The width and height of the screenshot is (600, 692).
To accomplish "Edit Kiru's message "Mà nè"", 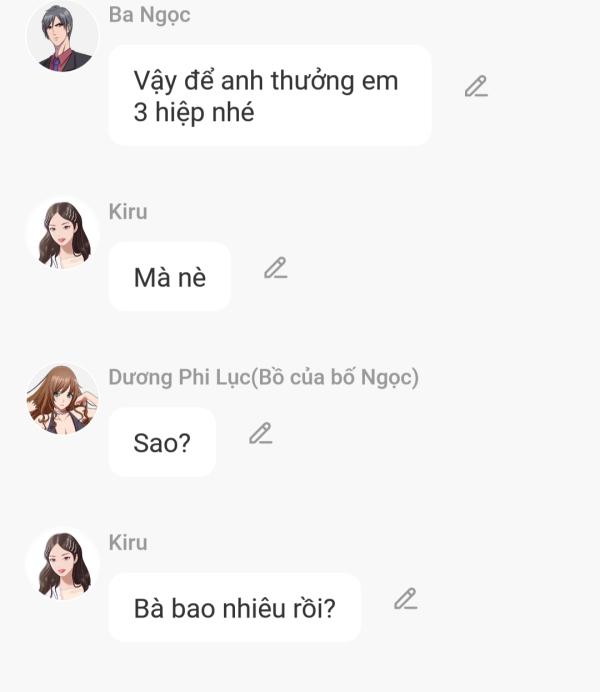I will [275, 268].
